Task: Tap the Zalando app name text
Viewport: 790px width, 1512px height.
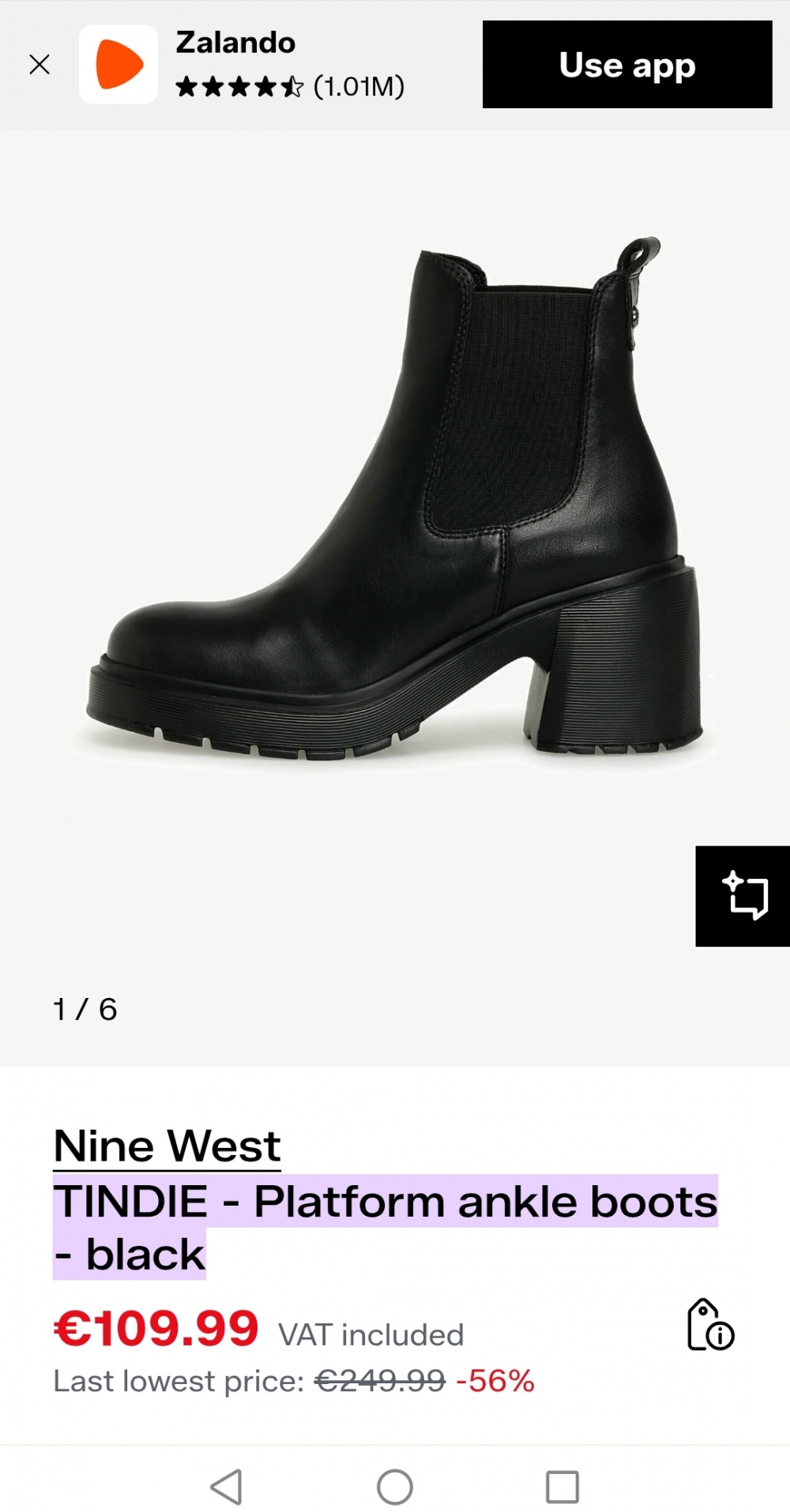Action: click(235, 43)
